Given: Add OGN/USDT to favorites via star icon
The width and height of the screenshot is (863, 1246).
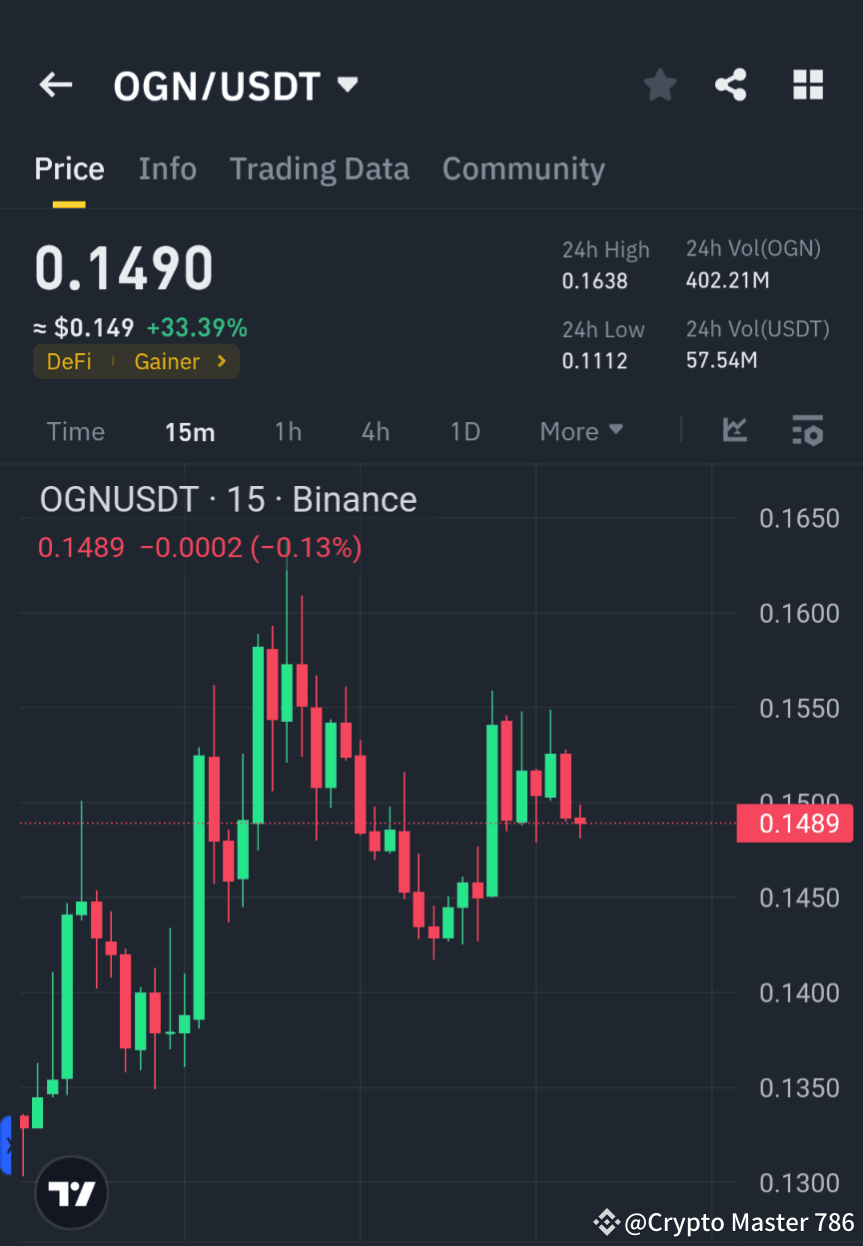Looking at the screenshot, I should click(659, 85).
